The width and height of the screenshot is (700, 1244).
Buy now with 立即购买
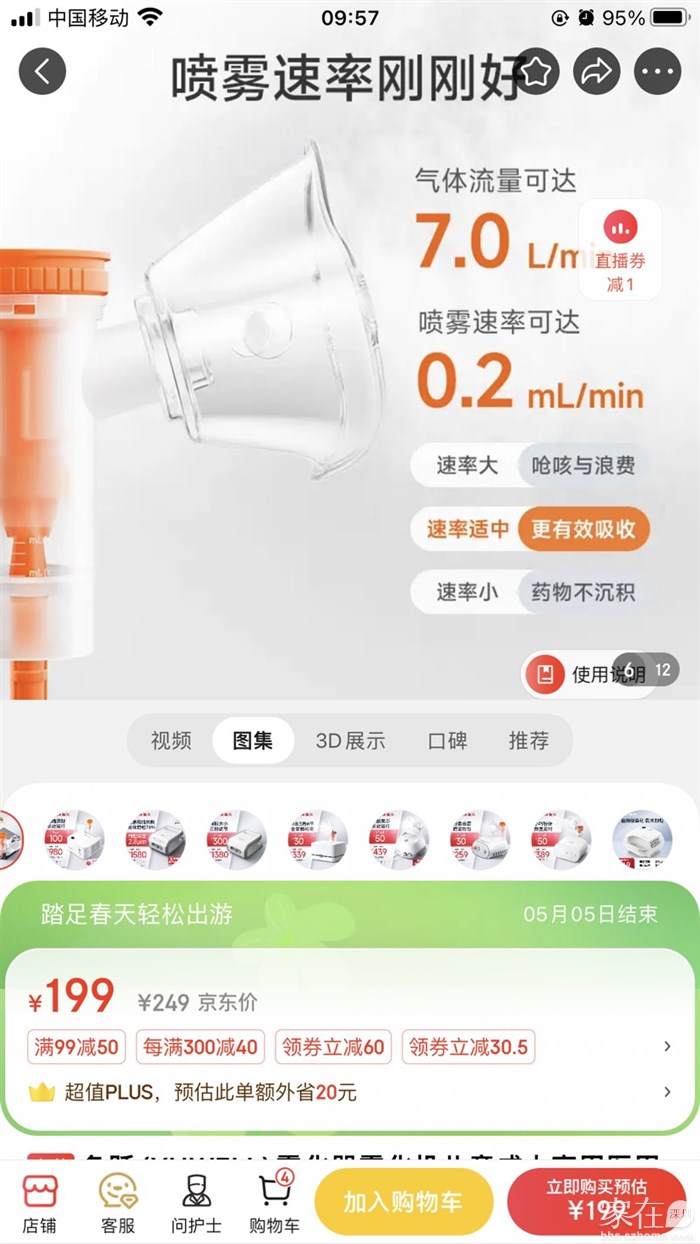596,1202
